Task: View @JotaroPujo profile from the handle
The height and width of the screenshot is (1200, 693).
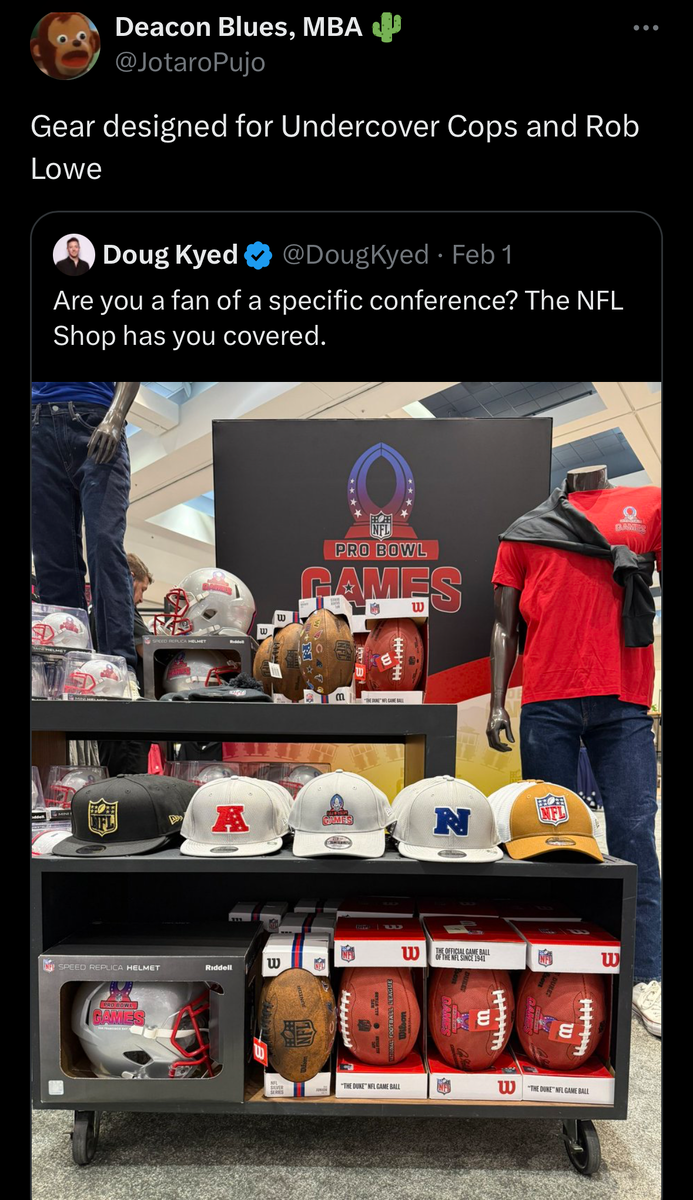Action: 190,62
